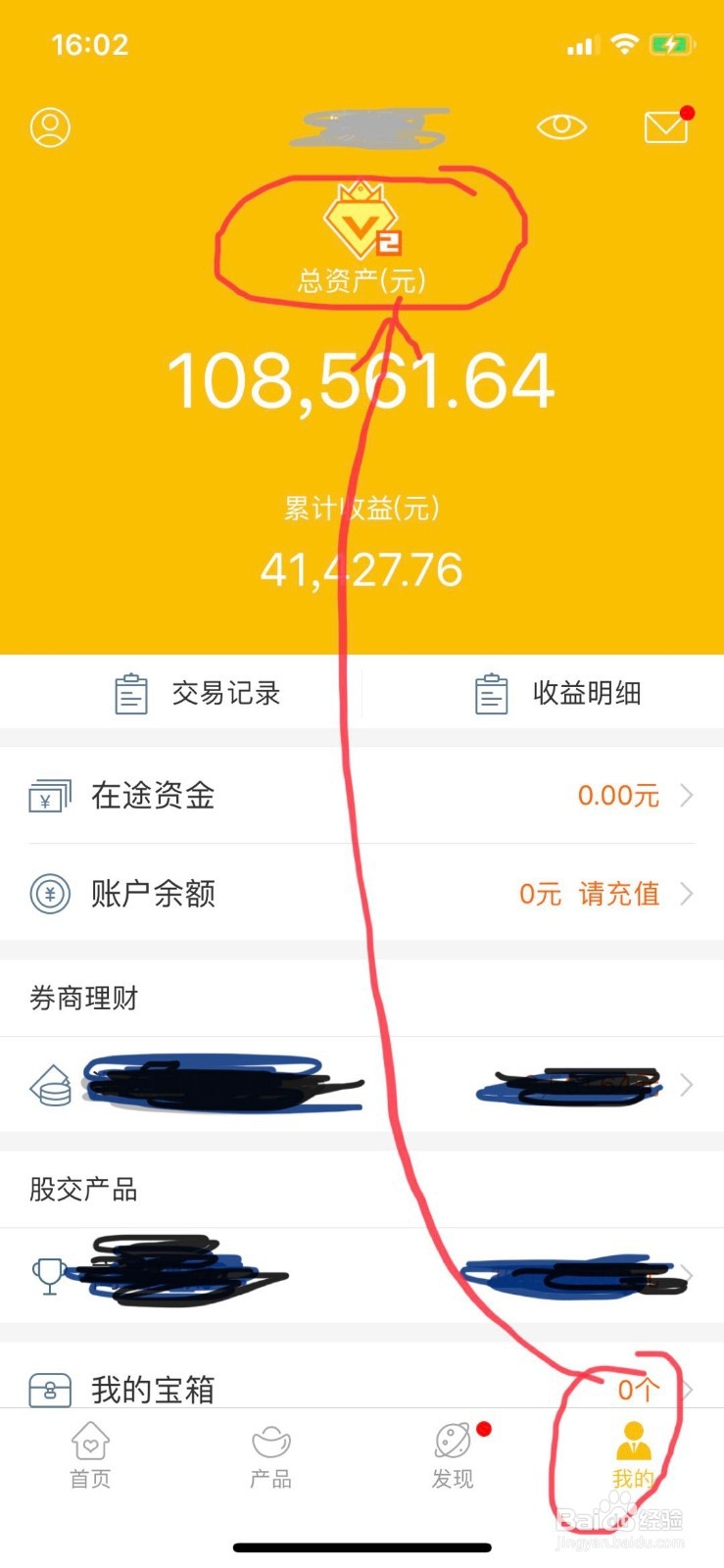Open the 我的宝箱 treasure chest icon

(50, 1390)
